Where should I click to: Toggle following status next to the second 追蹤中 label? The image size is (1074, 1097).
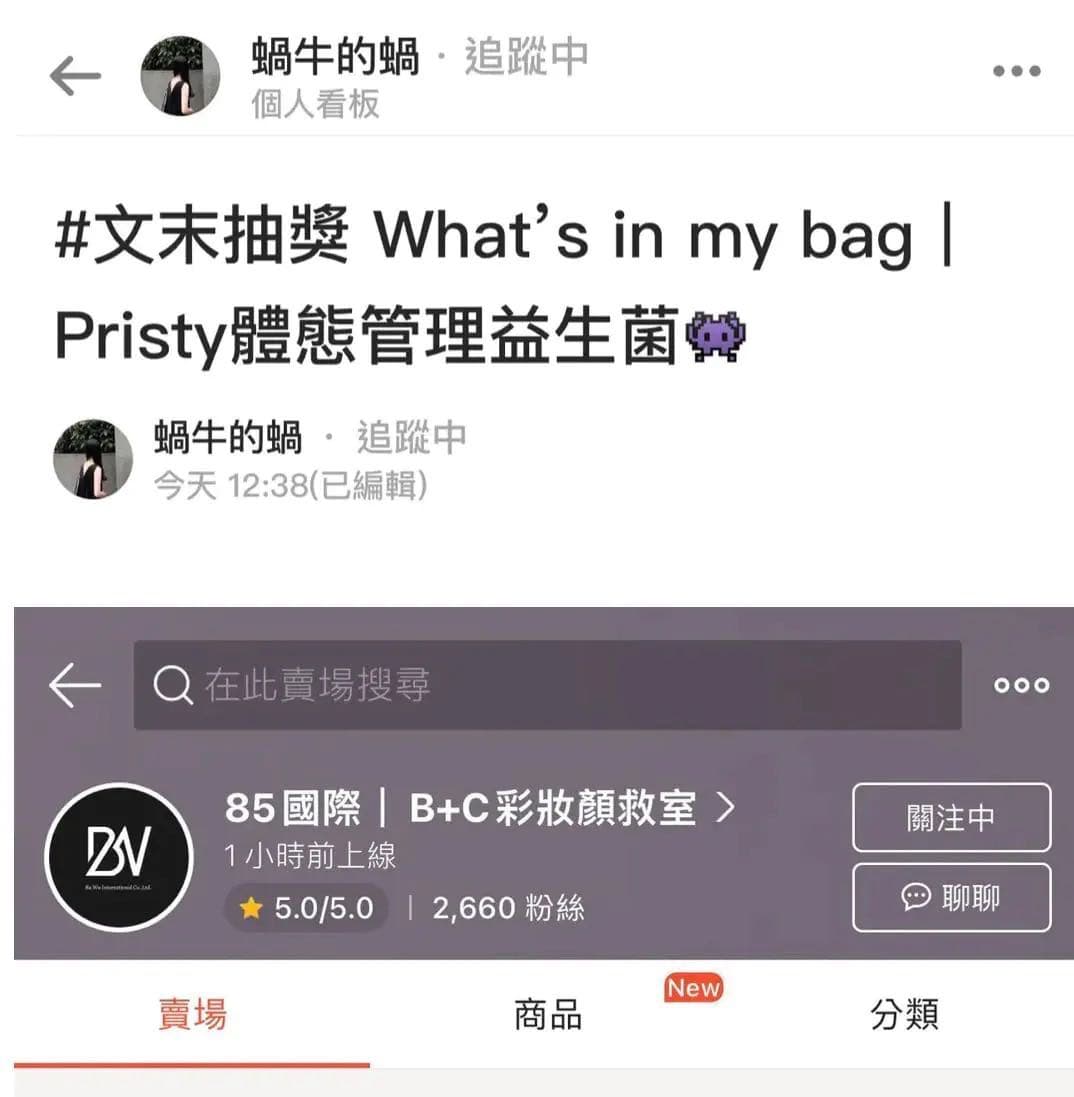pos(411,438)
